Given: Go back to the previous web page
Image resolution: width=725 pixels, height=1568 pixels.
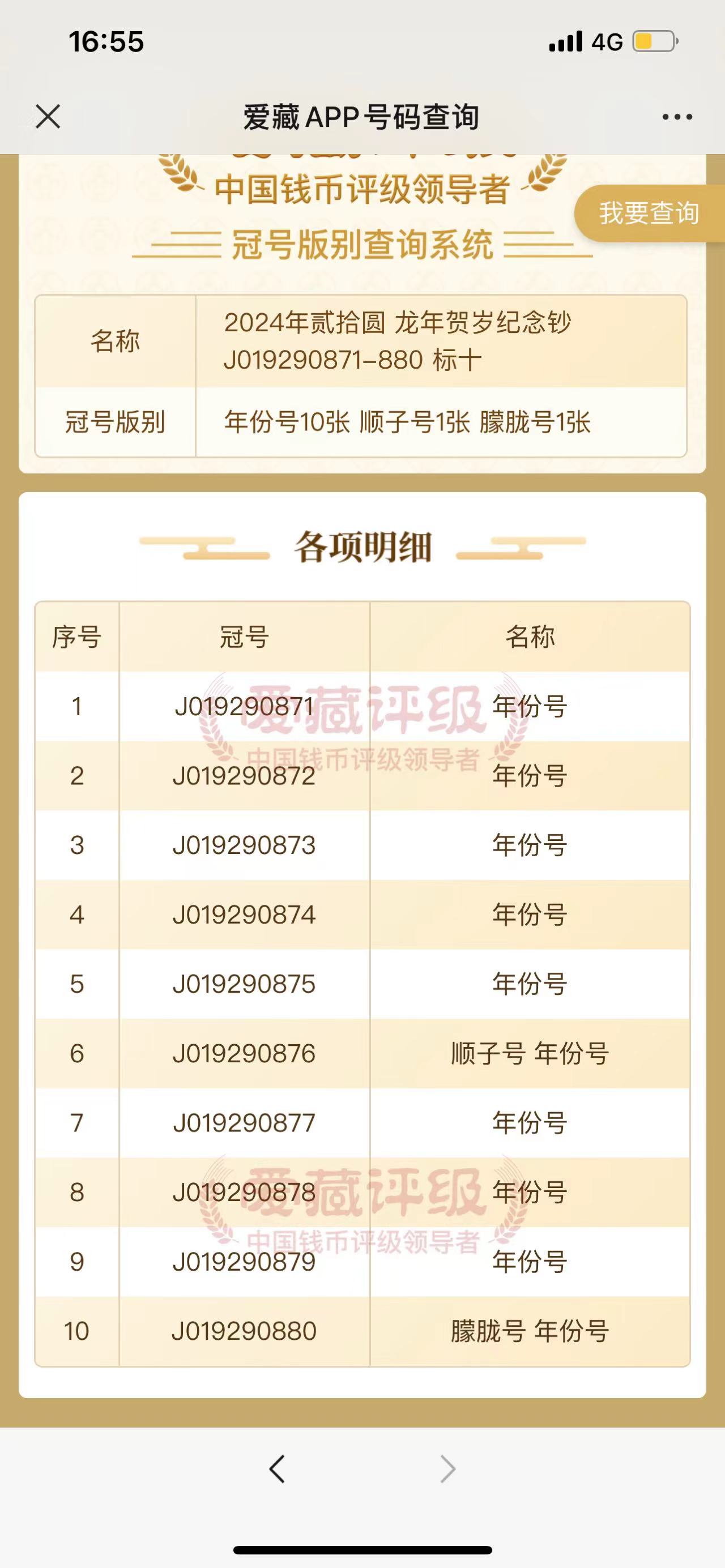Looking at the screenshot, I should pos(277,1469).
